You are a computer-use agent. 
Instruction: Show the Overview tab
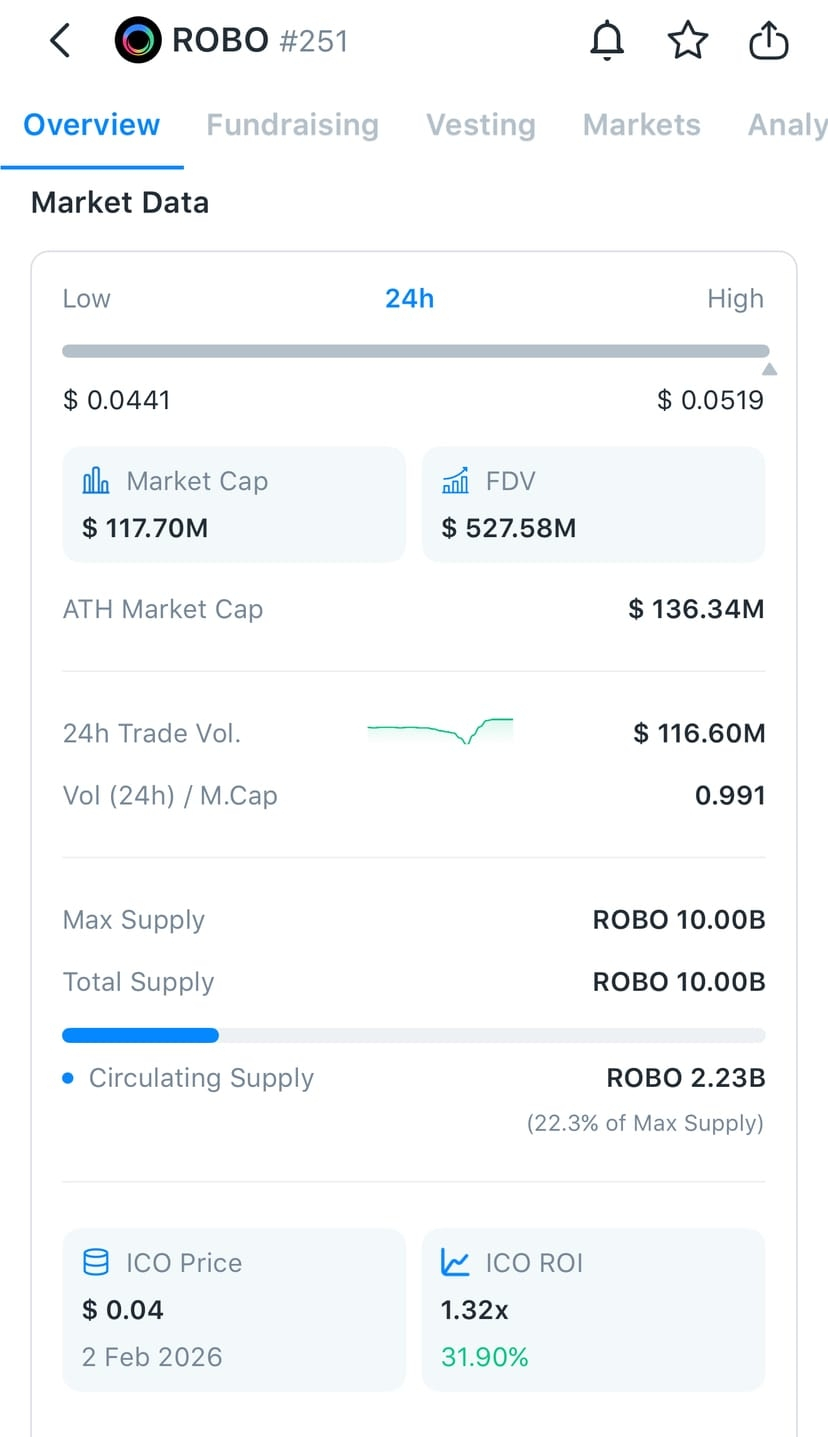92,125
